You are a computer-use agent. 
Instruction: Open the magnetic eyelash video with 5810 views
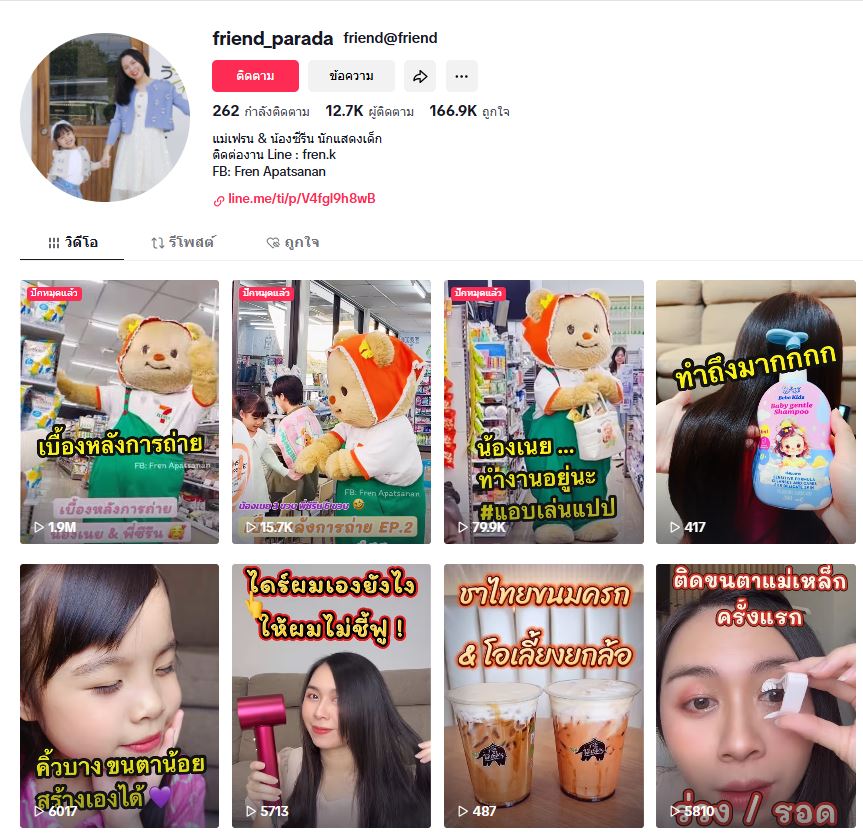[x=755, y=695]
